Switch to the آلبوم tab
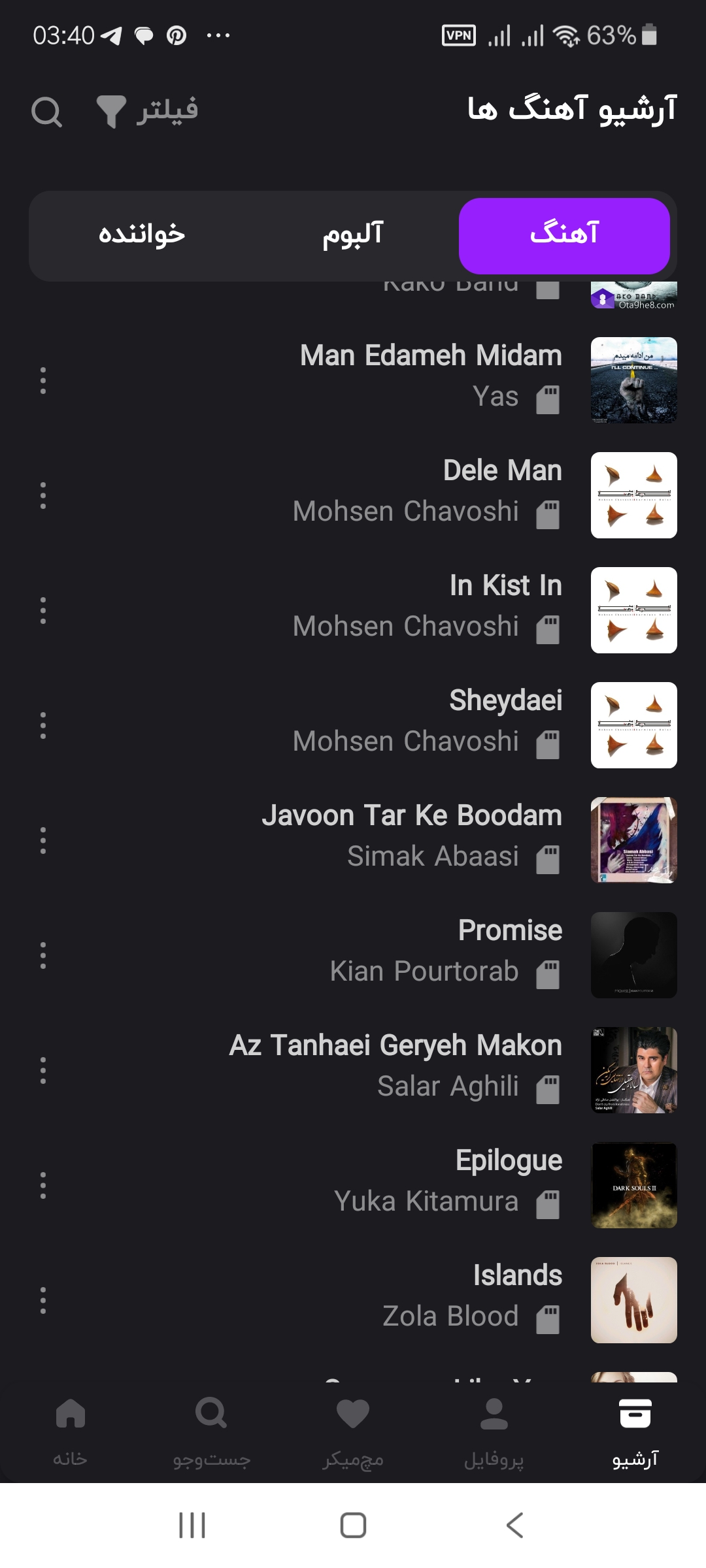This screenshot has height=1568, width=706. [353, 235]
